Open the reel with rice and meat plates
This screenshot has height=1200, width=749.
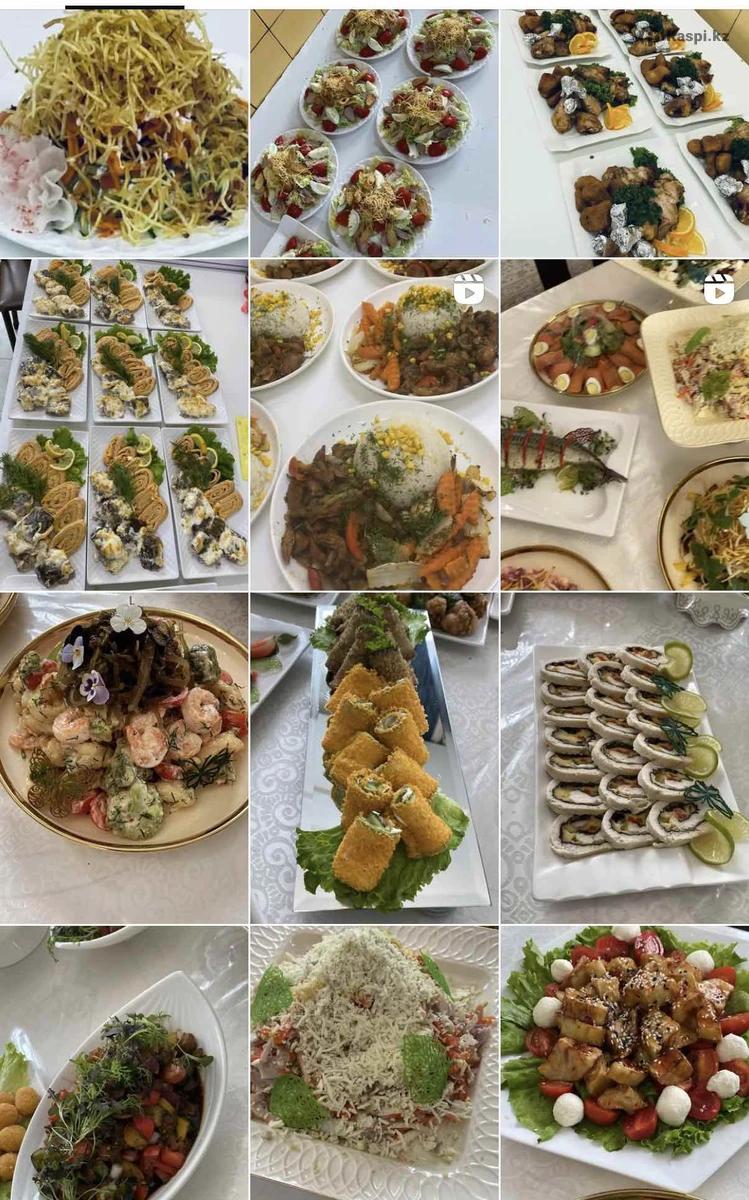374,425
